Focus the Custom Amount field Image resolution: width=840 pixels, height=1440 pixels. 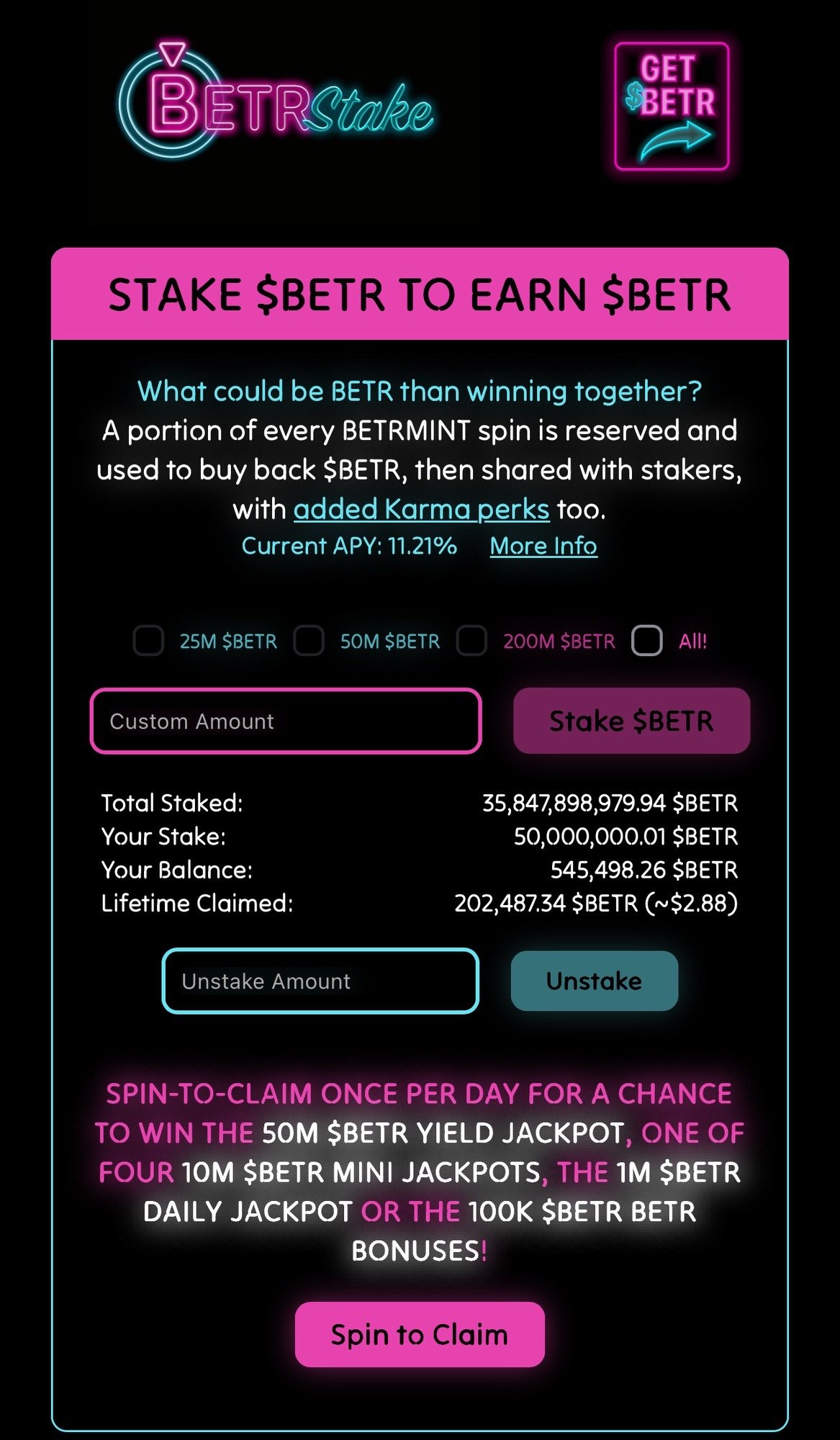285,721
